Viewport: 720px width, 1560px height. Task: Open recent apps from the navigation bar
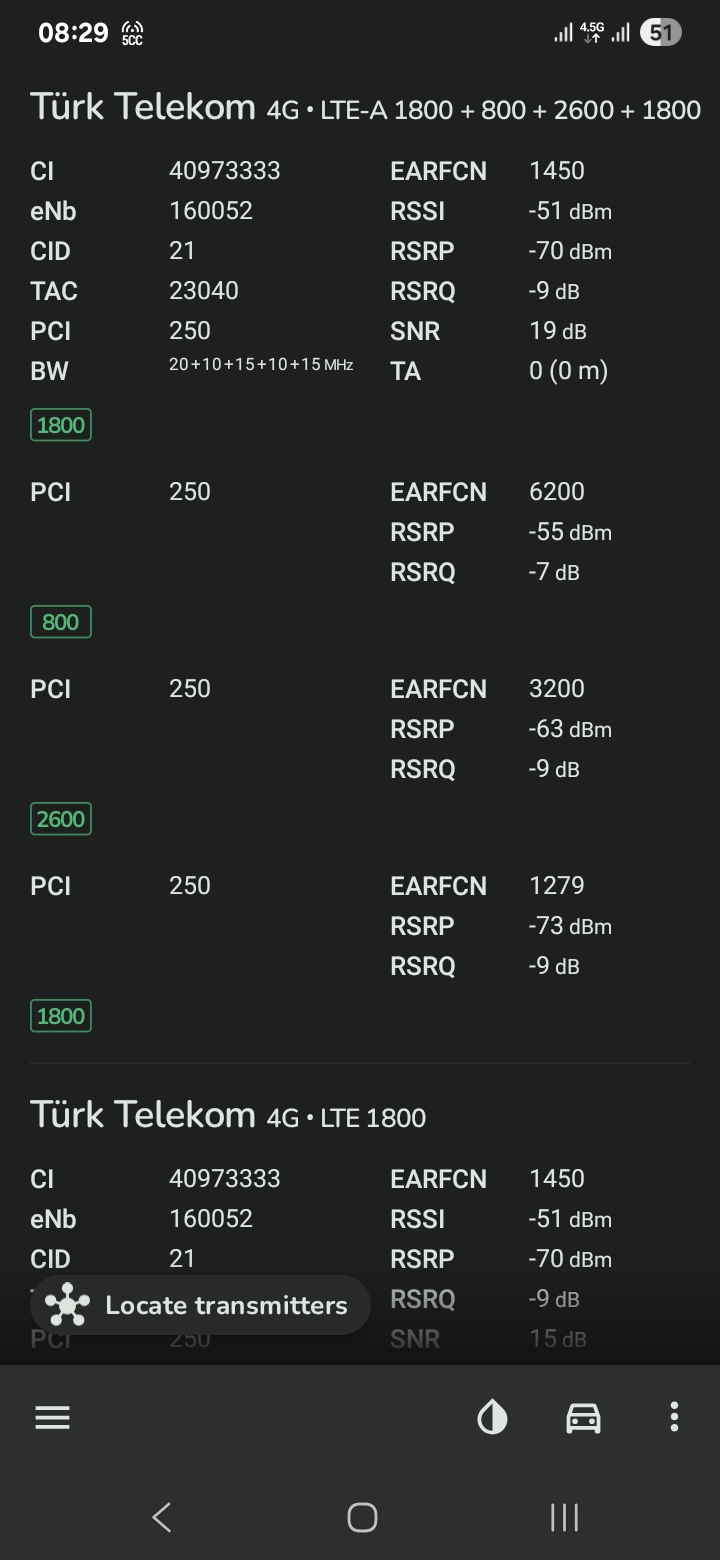pos(564,1517)
